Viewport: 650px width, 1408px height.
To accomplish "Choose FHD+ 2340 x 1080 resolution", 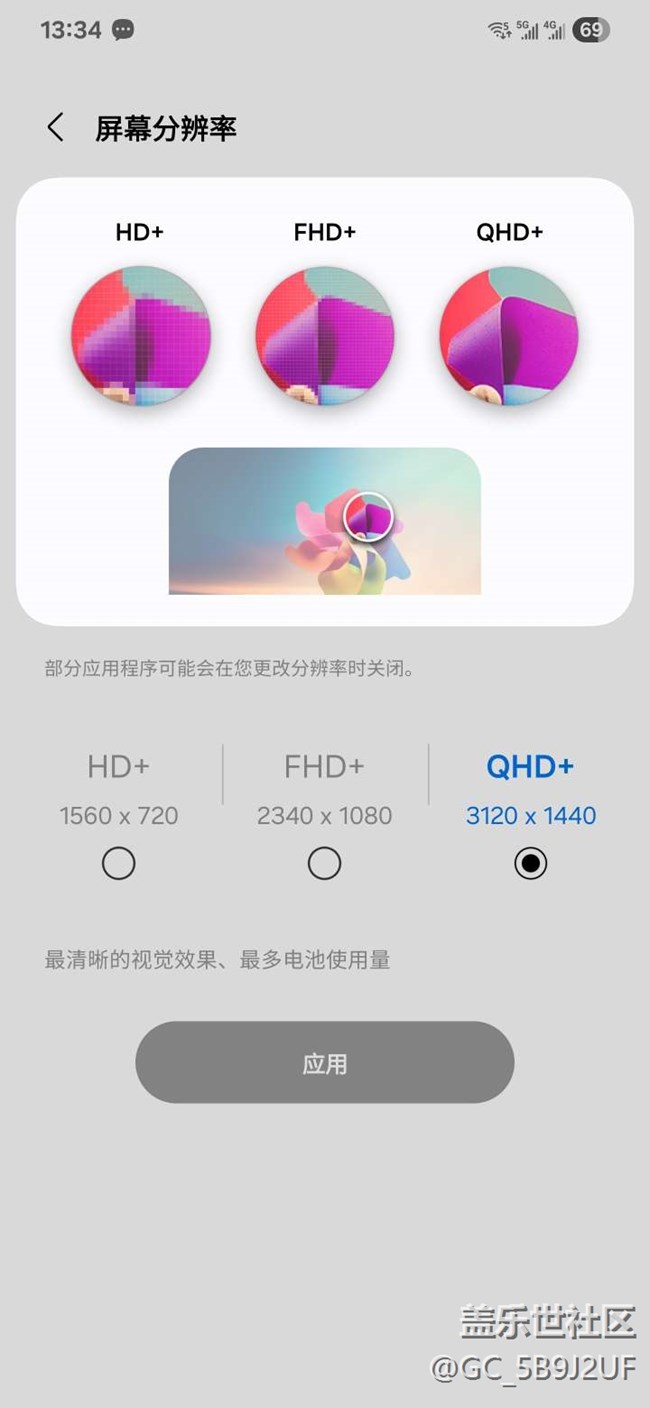I will (324, 862).
